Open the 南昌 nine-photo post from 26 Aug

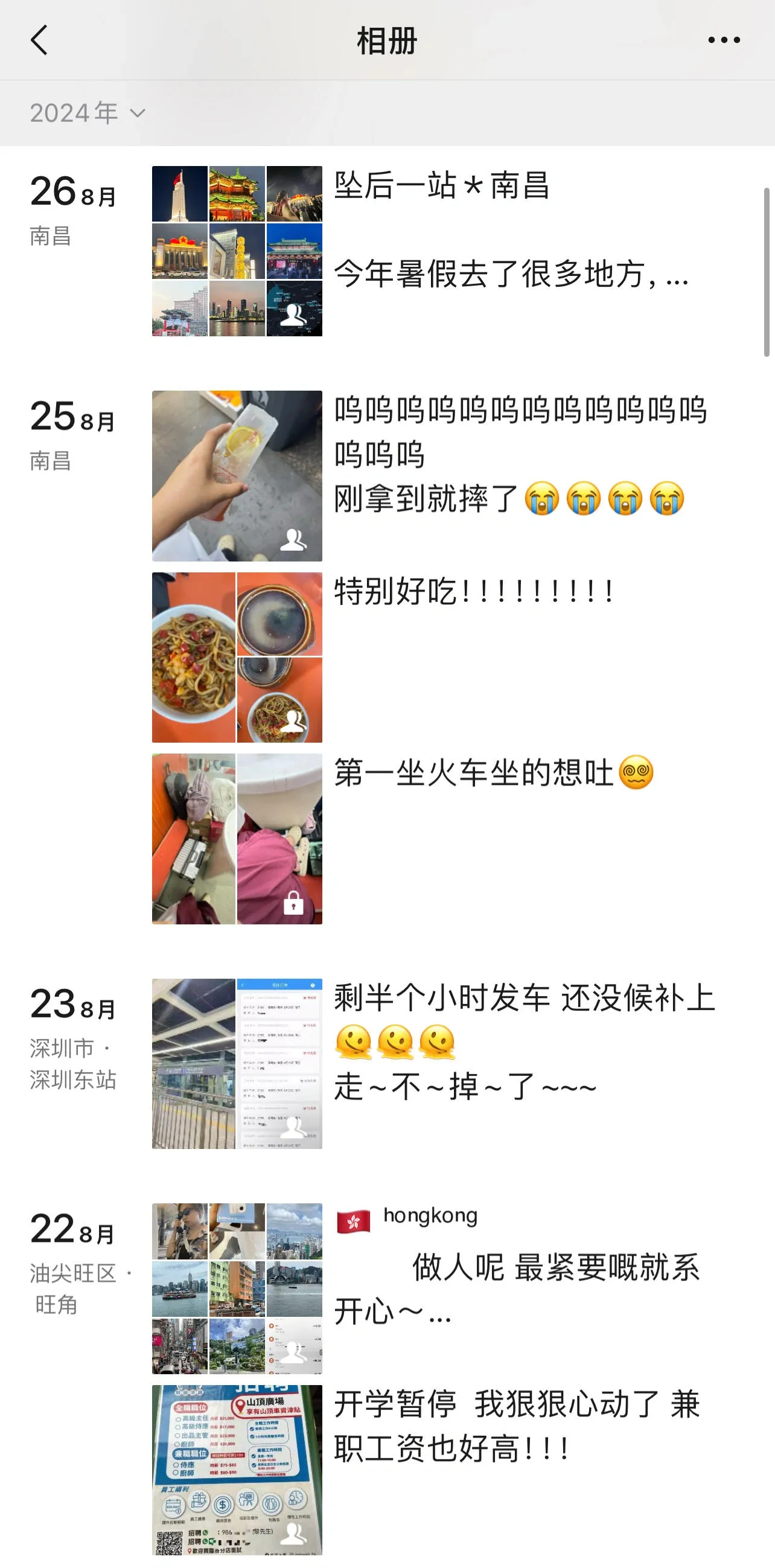point(237,251)
